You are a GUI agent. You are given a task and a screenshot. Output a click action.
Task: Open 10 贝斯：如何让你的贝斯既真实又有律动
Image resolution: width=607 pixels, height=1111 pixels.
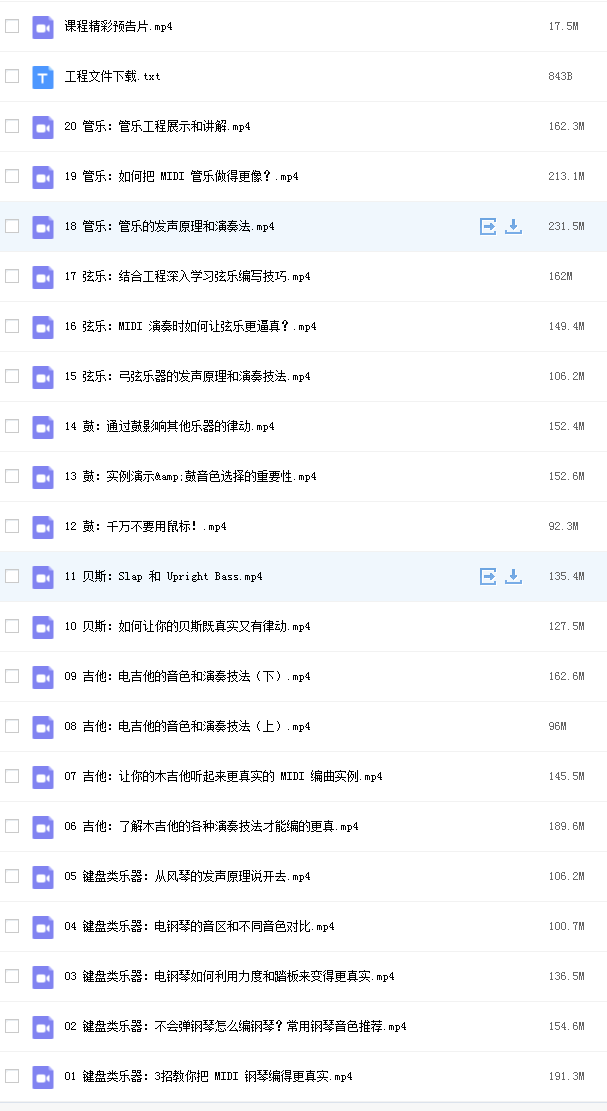tap(188, 626)
